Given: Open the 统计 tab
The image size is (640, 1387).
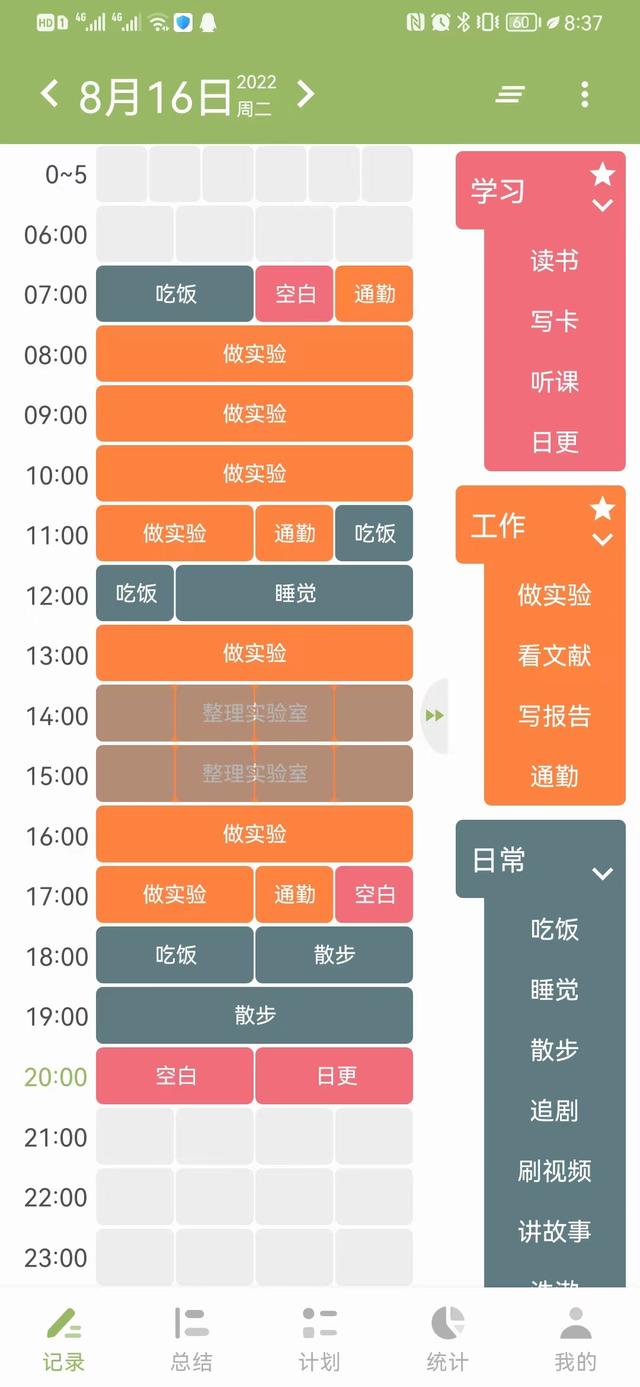Looking at the screenshot, I should tap(447, 1338).
